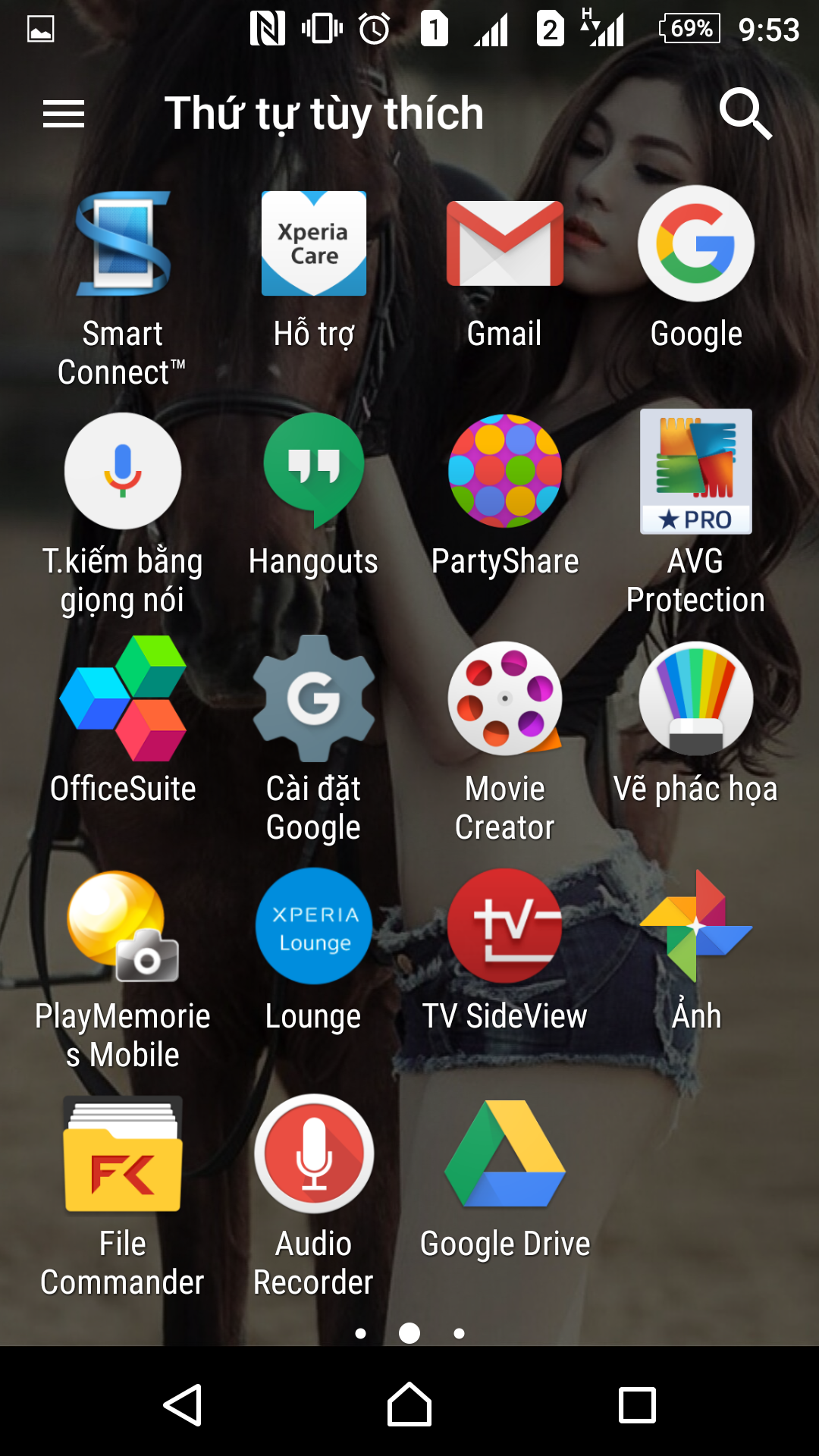Open Cài đặt Google settings
819x1456 pixels.
click(x=314, y=698)
